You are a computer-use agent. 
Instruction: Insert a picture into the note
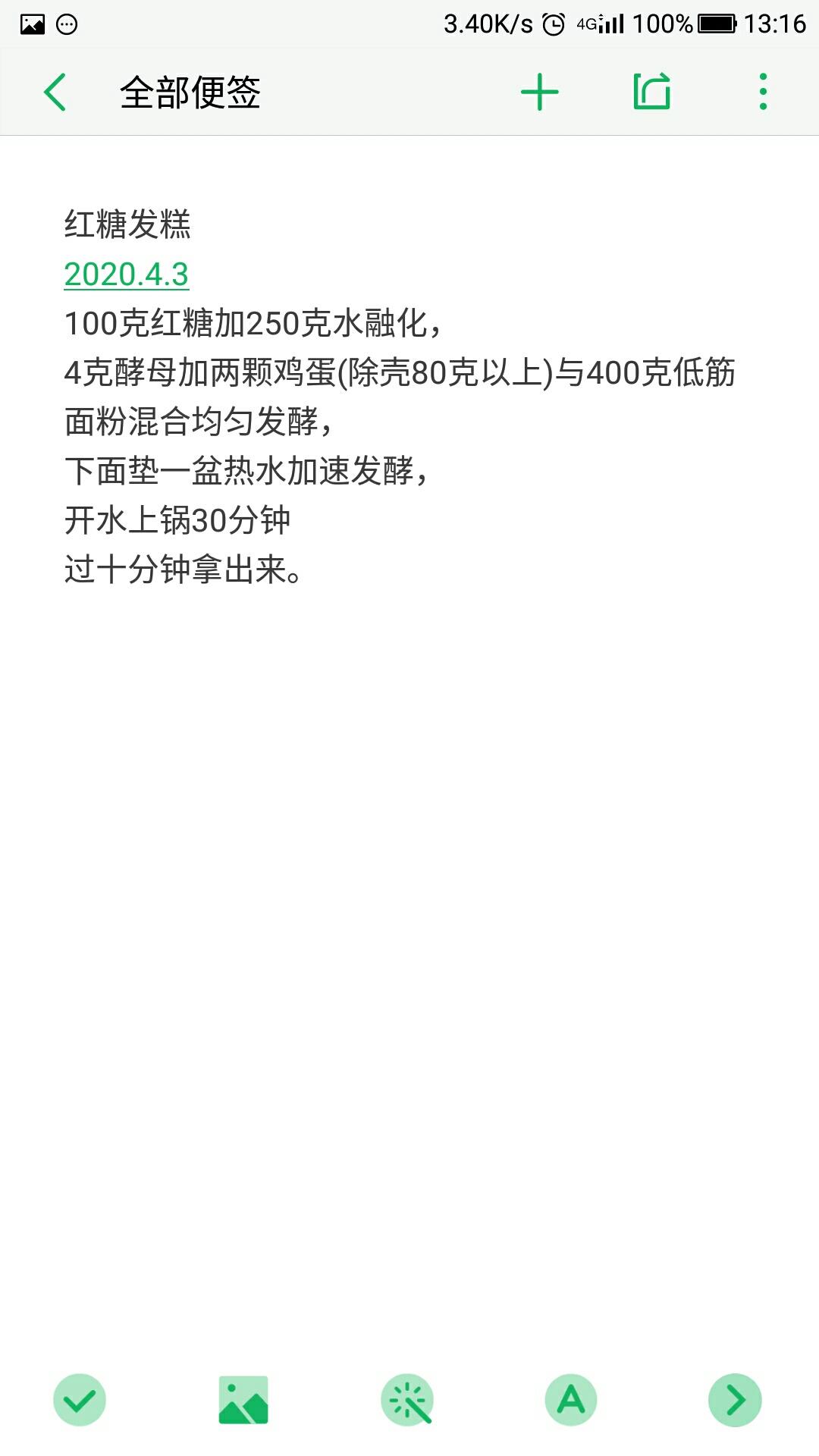click(243, 1399)
